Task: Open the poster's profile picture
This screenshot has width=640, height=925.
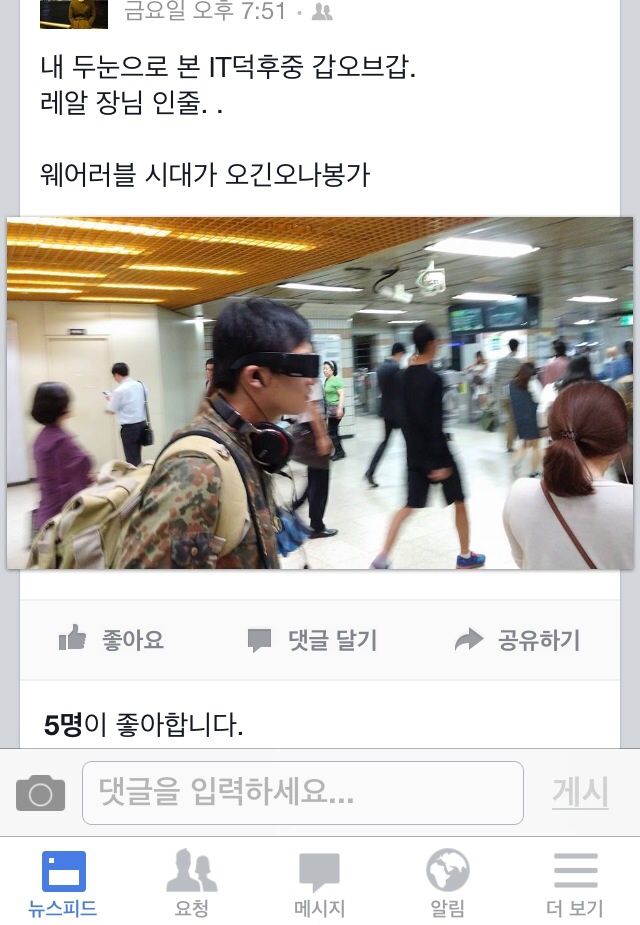Action: tap(74, 12)
